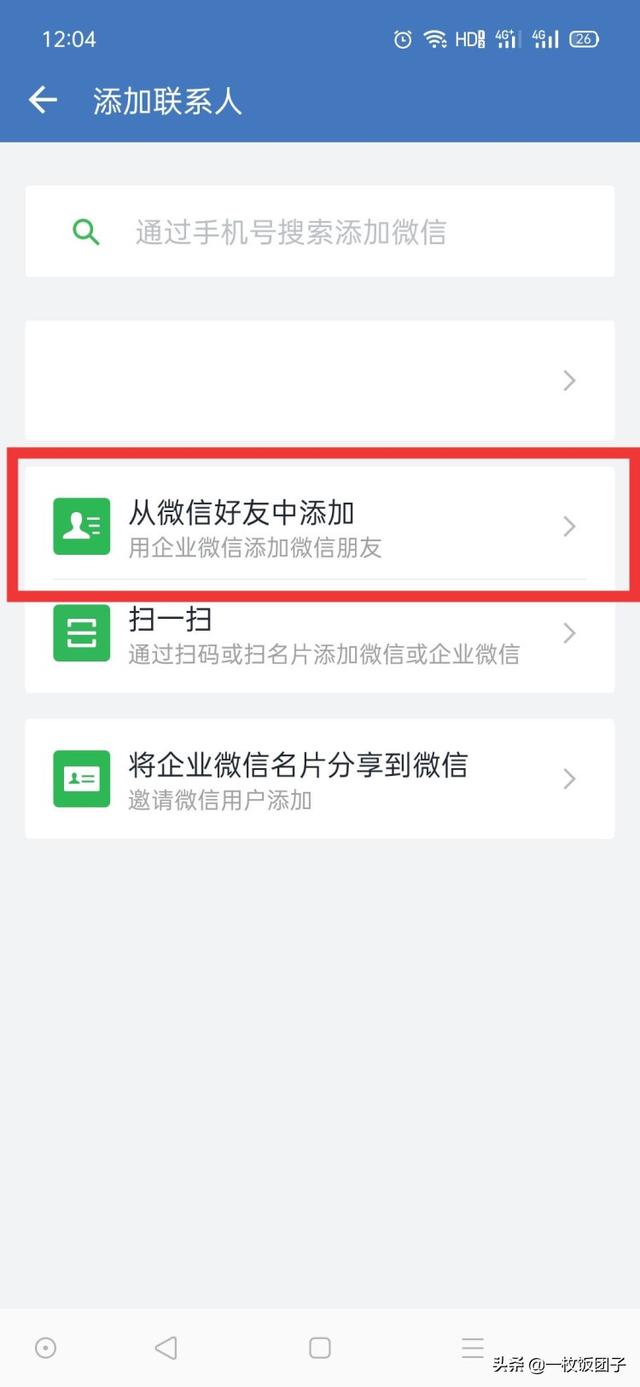Tap the 通过手机号搜索添加微信 search field

[320, 232]
